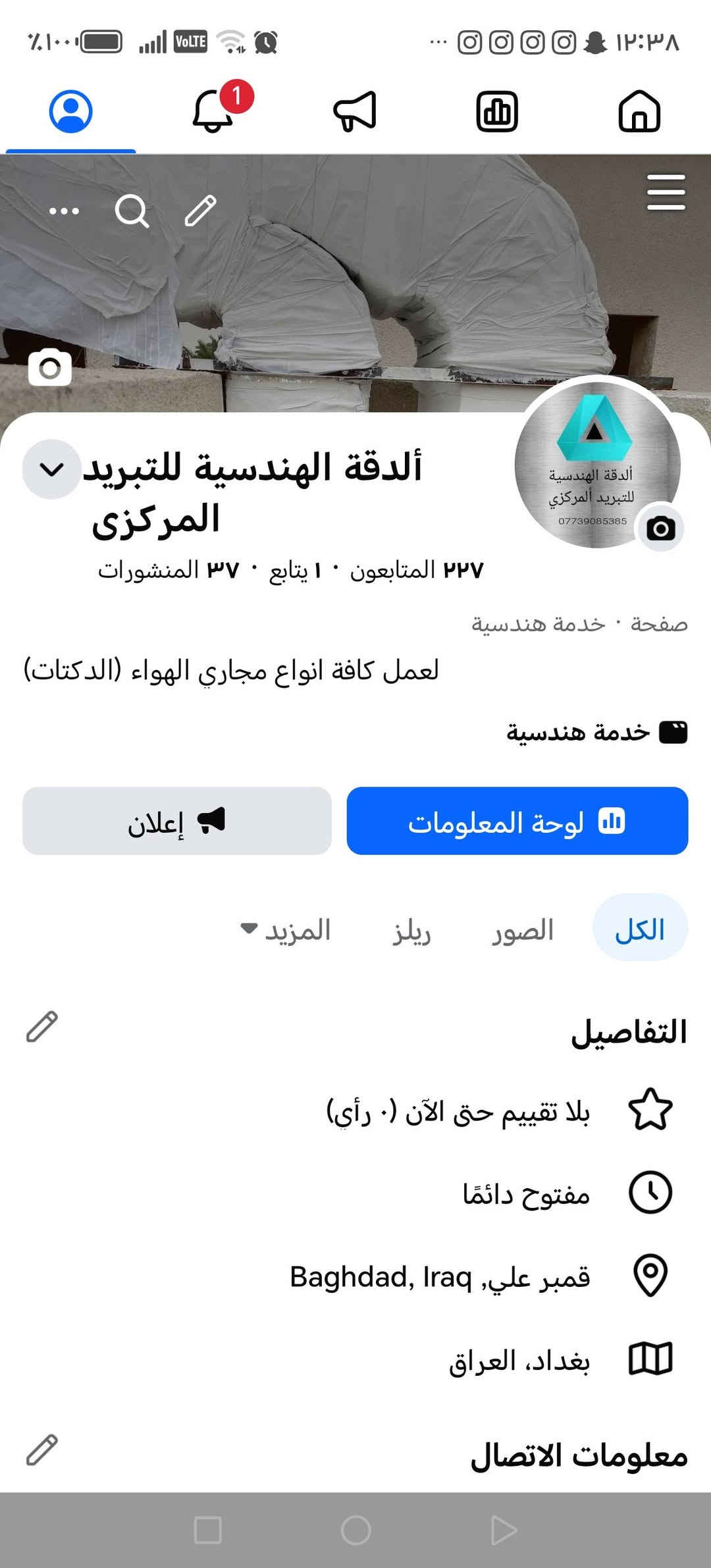Open the notifications bell
The width and height of the screenshot is (711, 1568).
click(x=213, y=111)
